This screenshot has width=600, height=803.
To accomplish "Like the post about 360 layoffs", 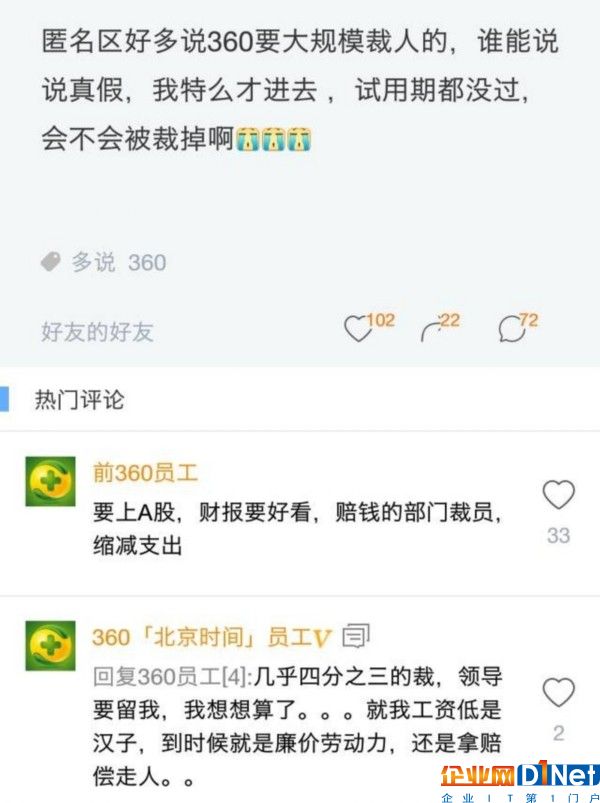I will pos(358,328).
